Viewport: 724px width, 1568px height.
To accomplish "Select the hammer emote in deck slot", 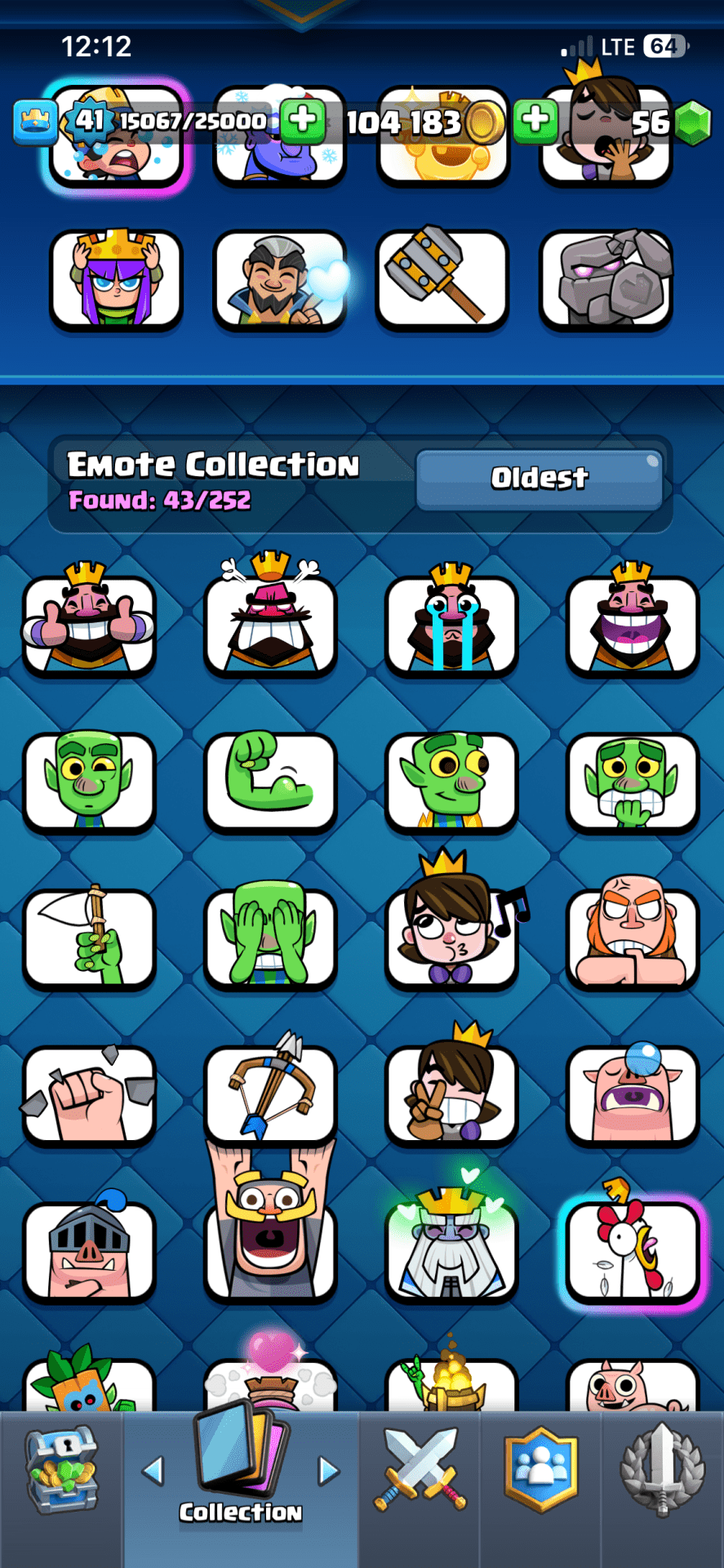I will pos(442,278).
